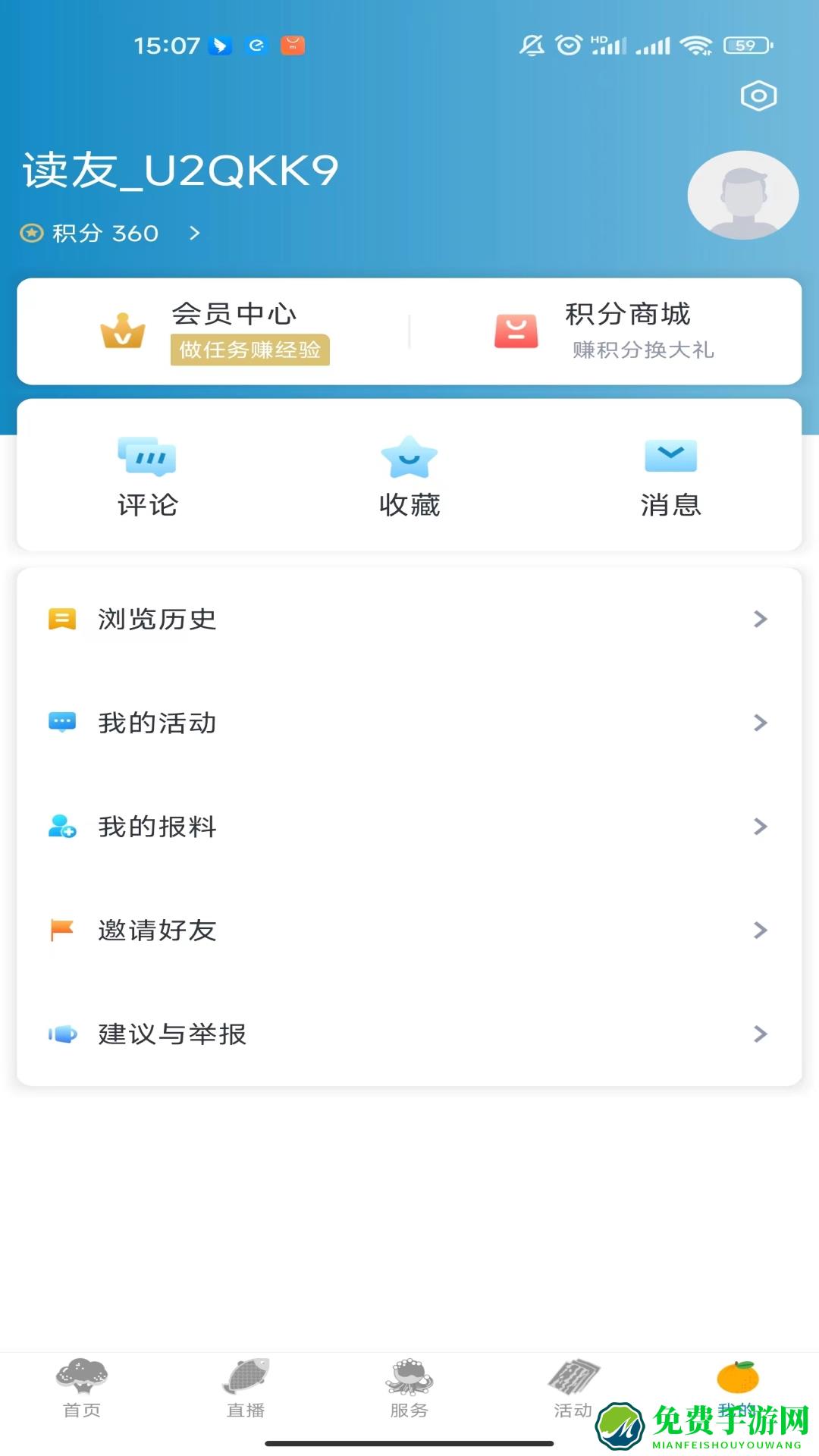
Task: Open messages via the 消息 icon
Action: (x=671, y=455)
